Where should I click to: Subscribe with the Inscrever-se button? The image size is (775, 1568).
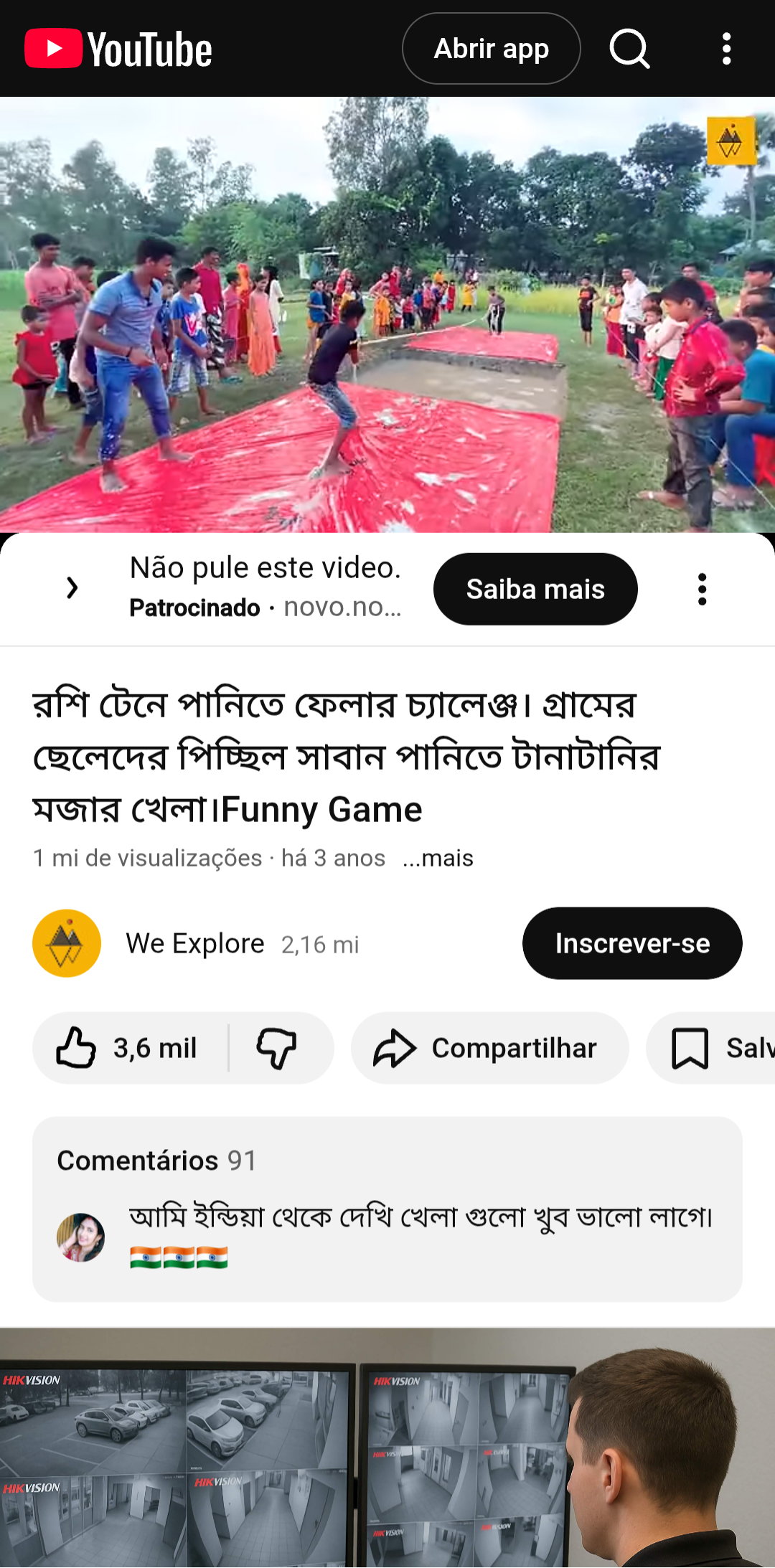tap(631, 943)
